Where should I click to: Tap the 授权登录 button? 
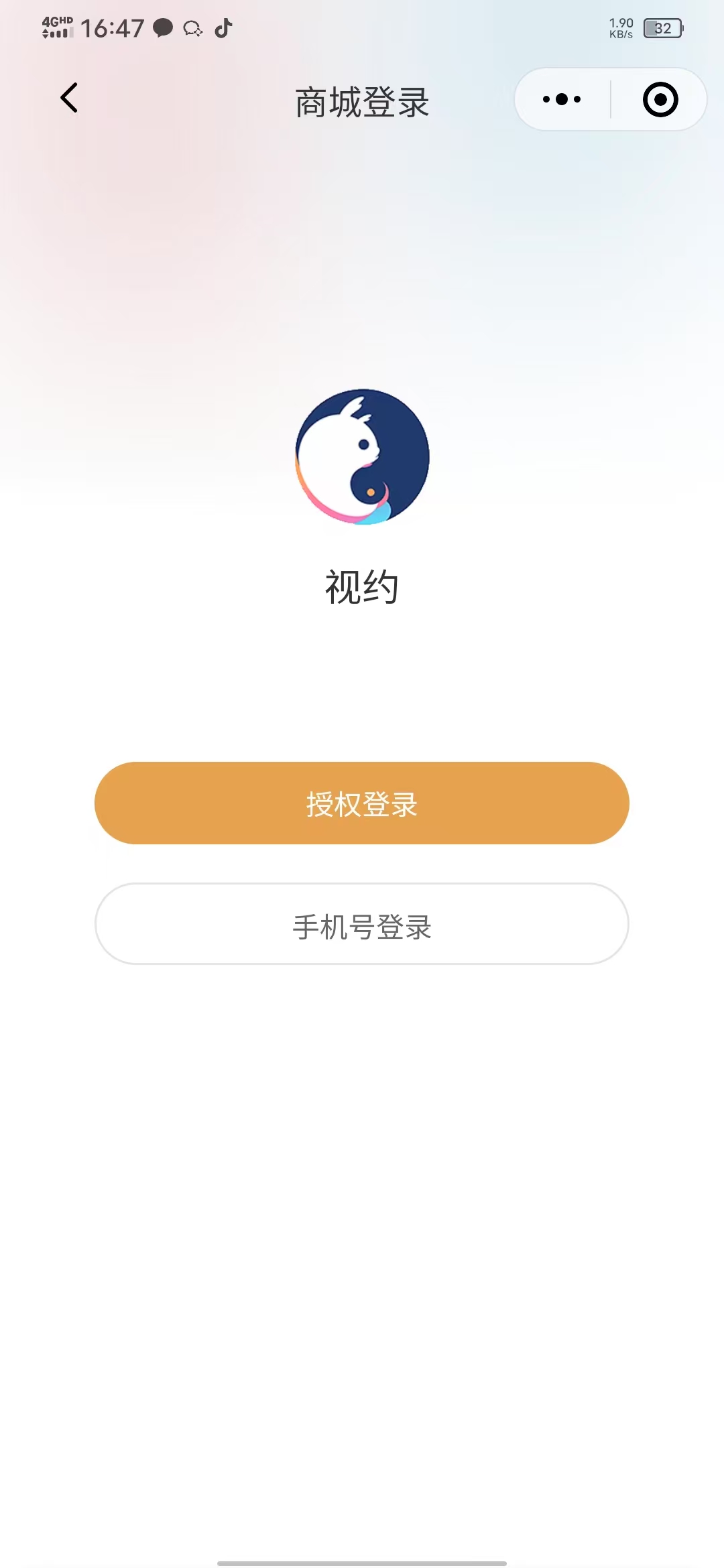[x=362, y=803]
